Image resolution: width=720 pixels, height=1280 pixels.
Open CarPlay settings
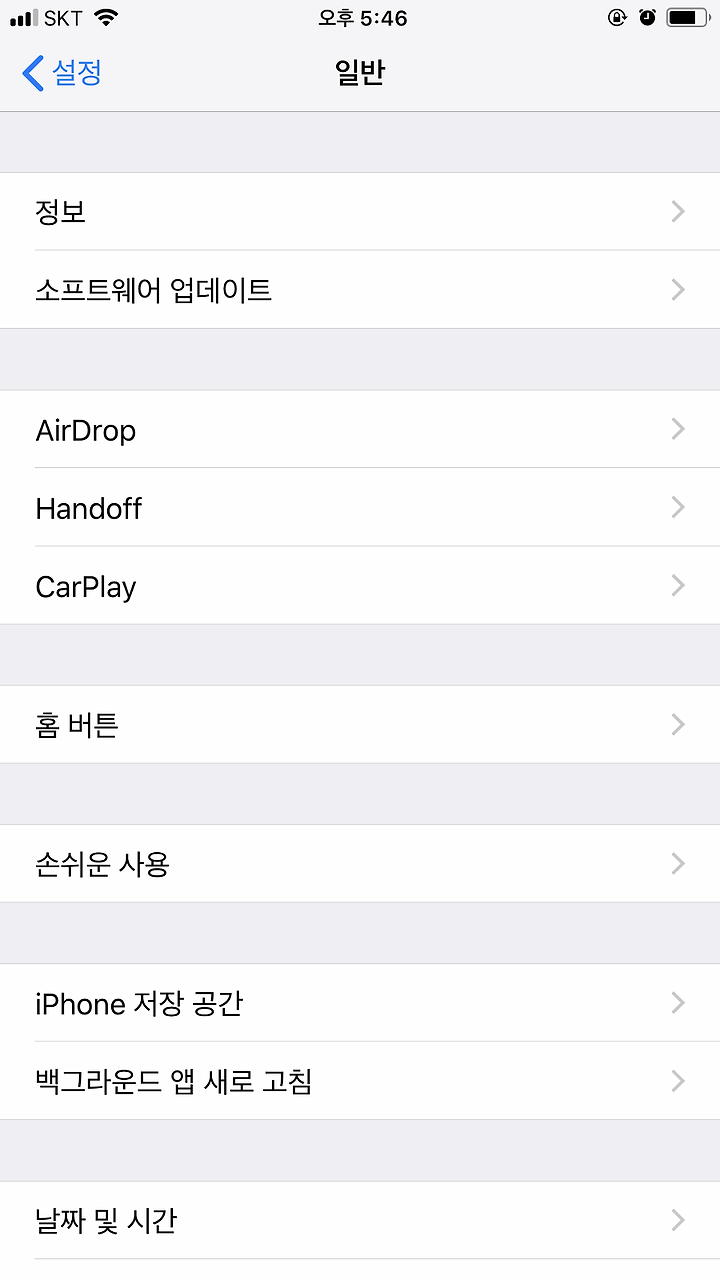[x=360, y=586]
